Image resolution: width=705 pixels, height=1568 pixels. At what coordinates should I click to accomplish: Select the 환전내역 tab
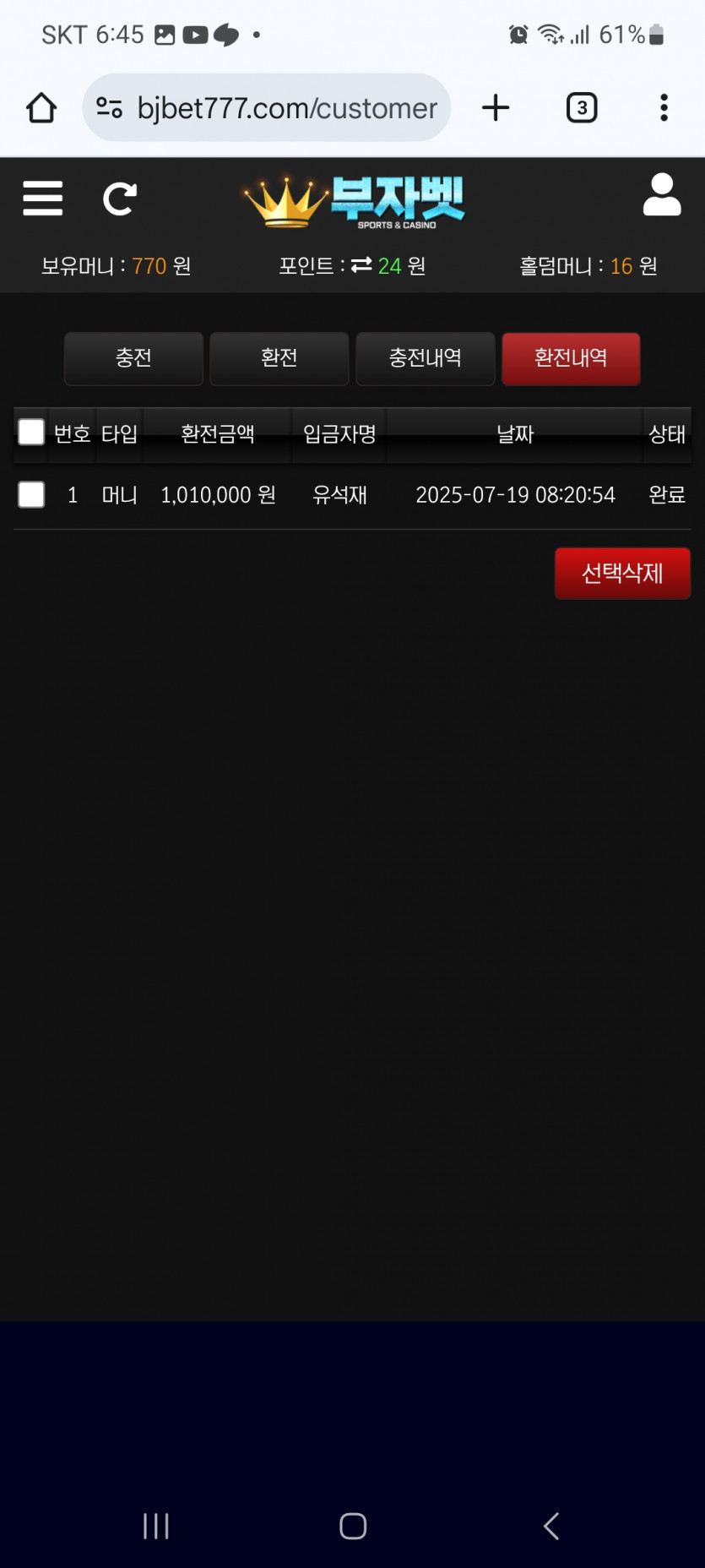pos(571,358)
